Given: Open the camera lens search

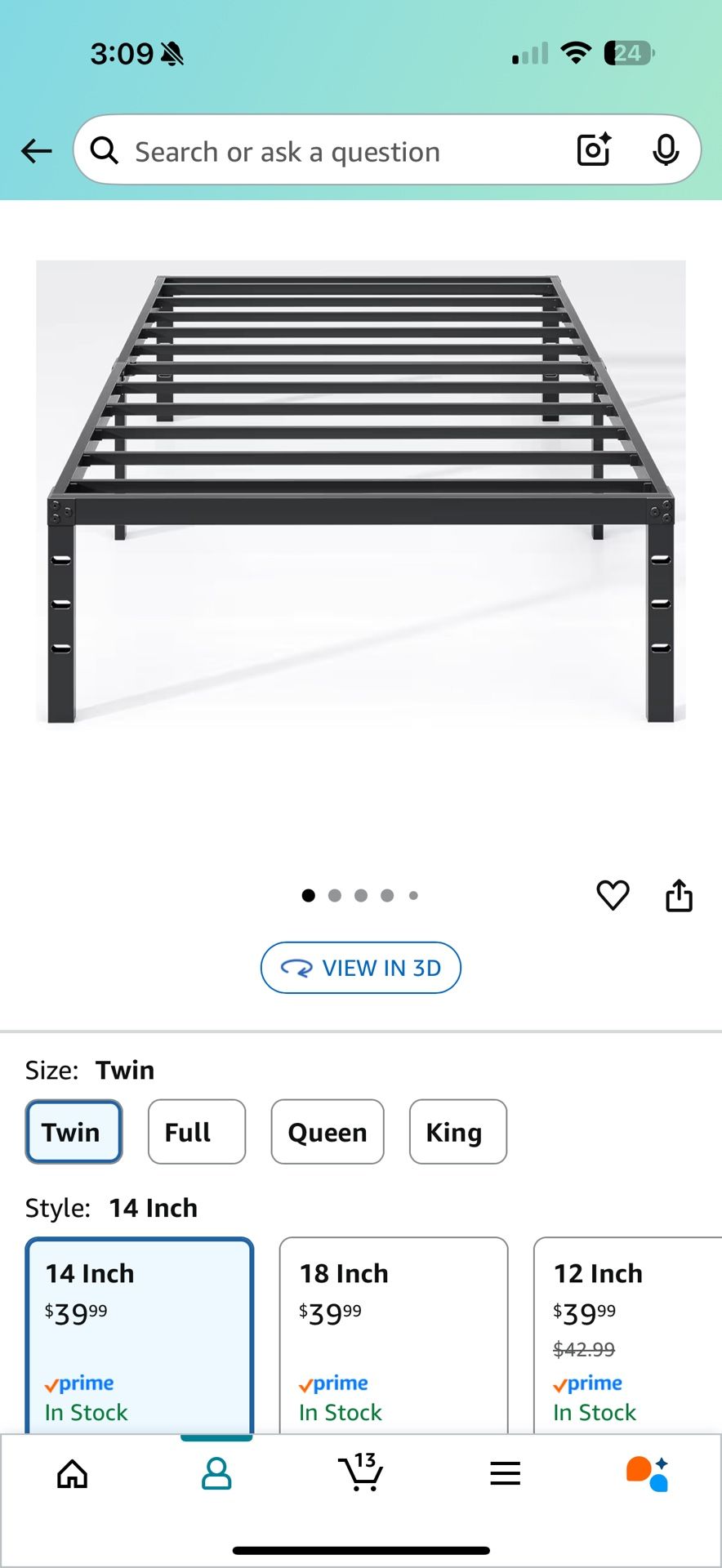Looking at the screenshot, I should click(594, 149).
